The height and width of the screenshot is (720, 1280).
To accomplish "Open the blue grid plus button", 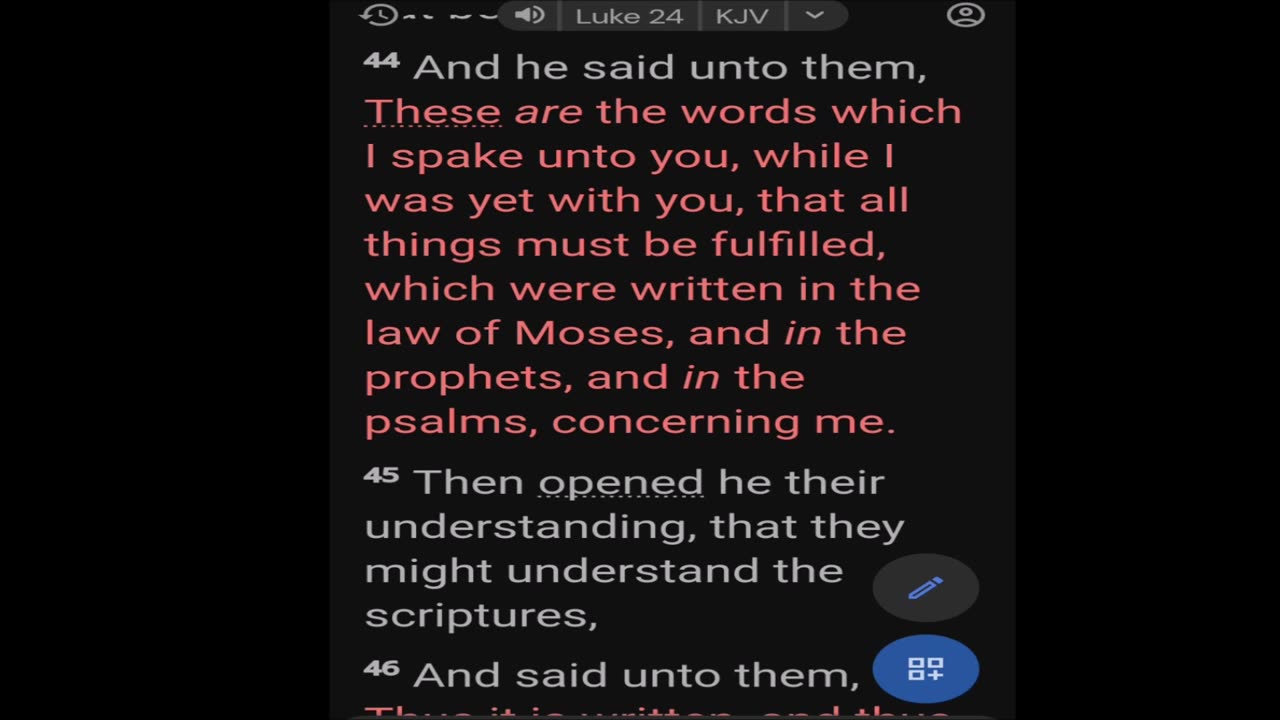I will click(x=925, y=669).
